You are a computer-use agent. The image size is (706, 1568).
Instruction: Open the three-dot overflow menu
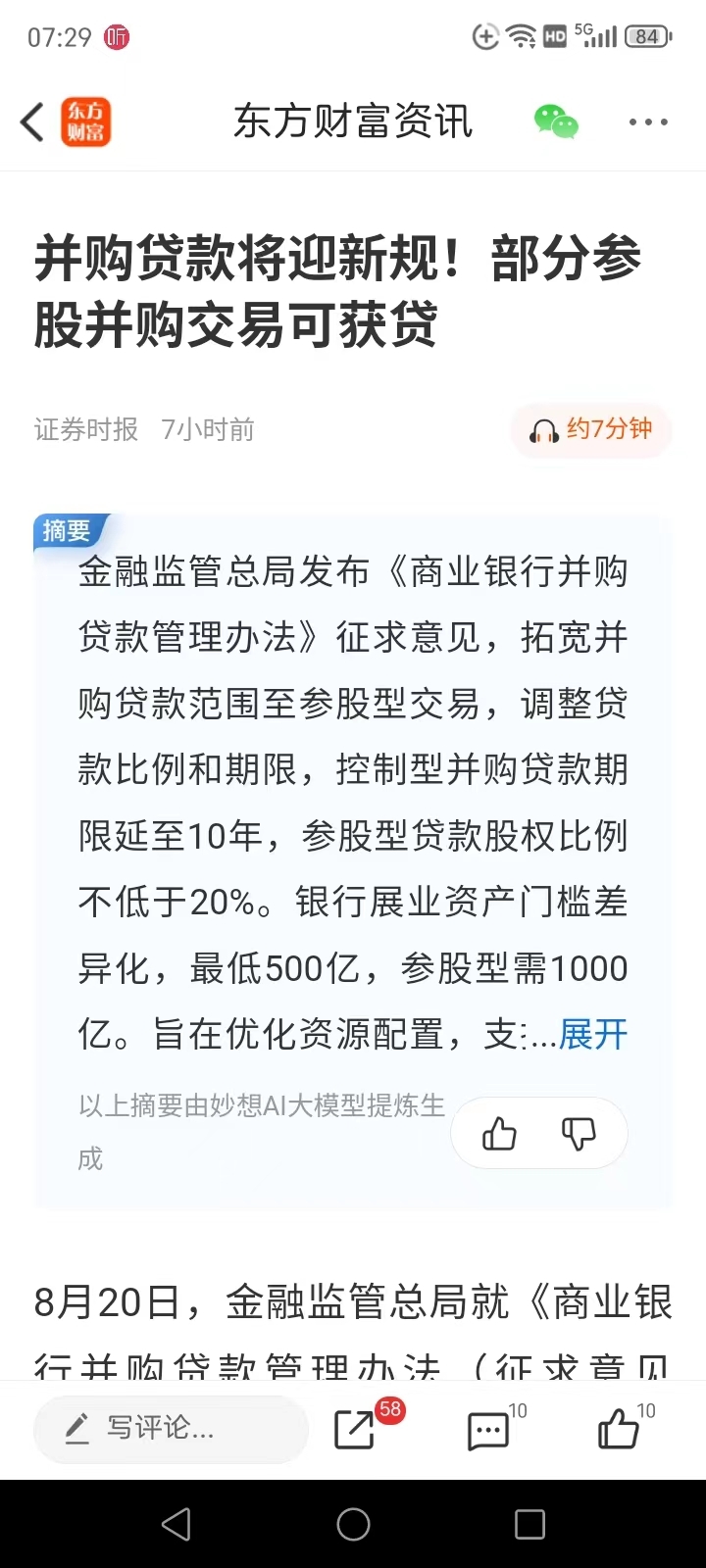pos(647,122)
